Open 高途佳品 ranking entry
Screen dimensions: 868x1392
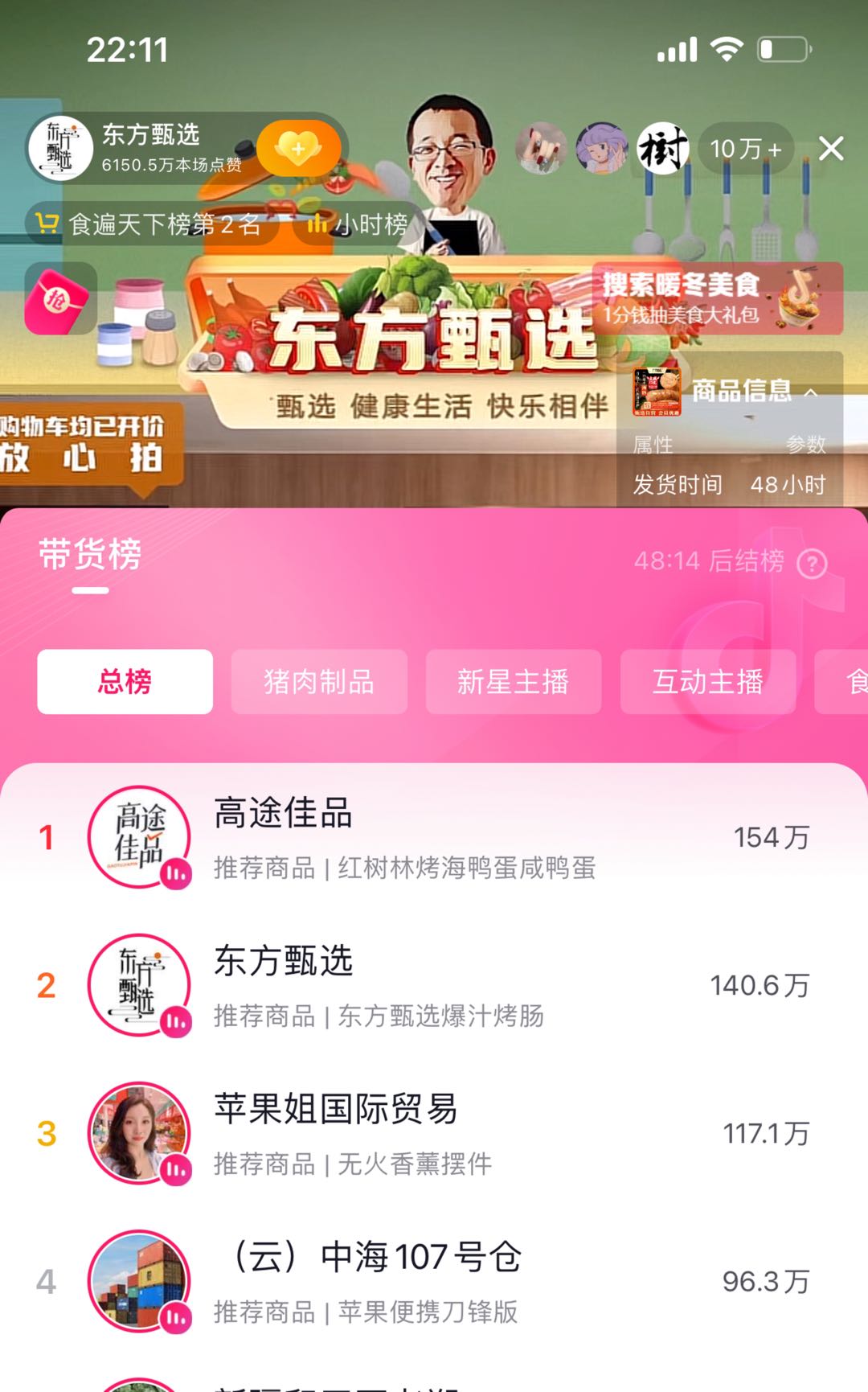pyautogui.click(x=434, y=838)
